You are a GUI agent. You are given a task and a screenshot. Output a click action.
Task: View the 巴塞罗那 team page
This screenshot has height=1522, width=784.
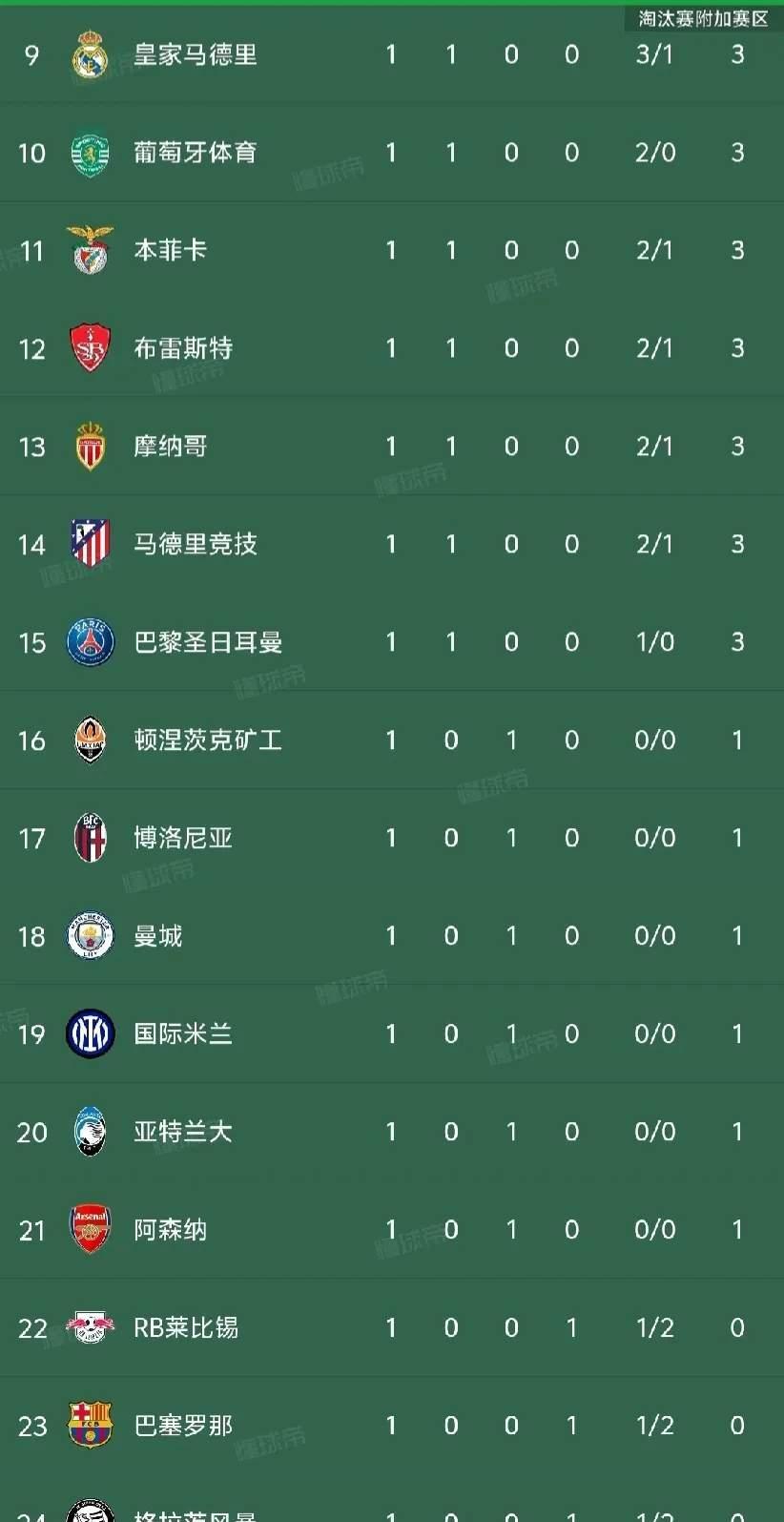tap(183, 1426)
